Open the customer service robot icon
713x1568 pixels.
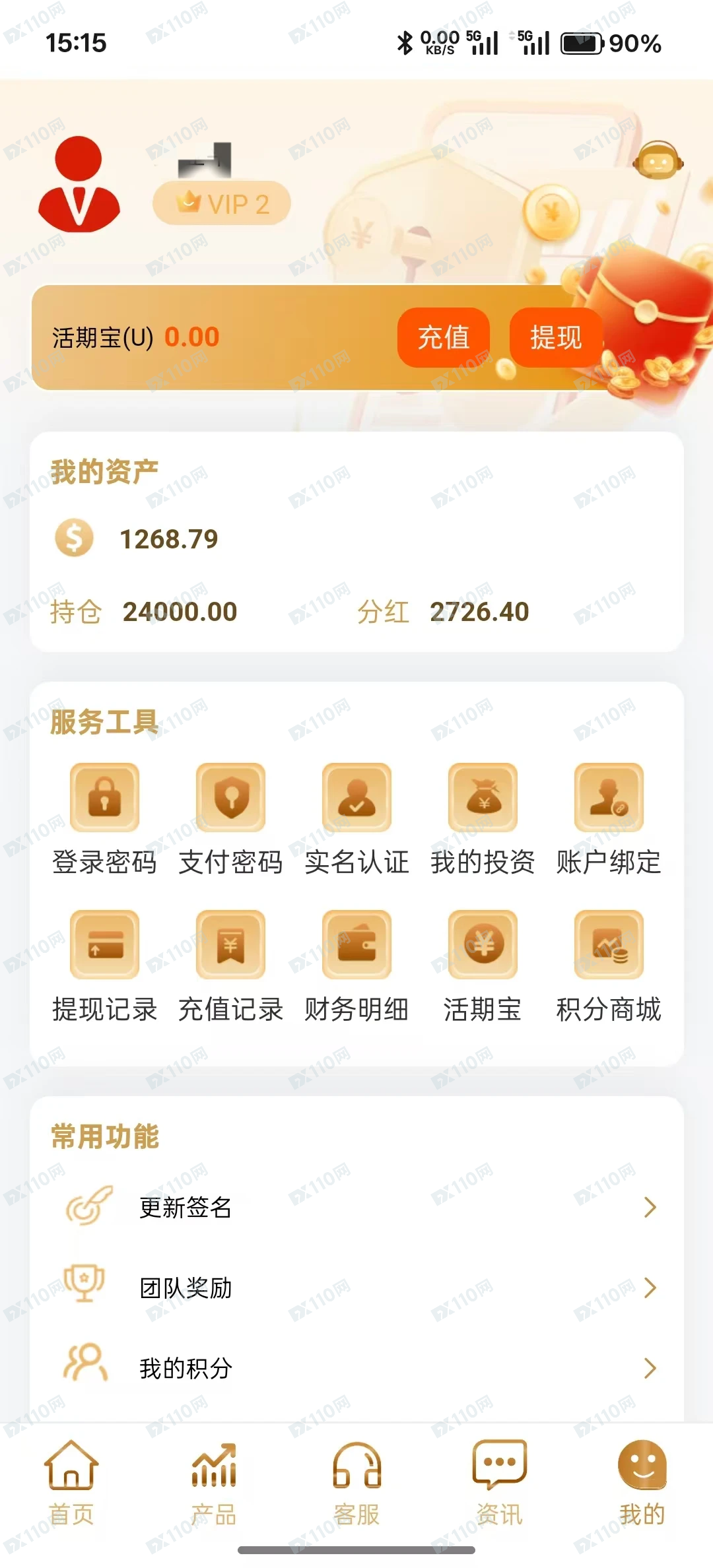658,160
